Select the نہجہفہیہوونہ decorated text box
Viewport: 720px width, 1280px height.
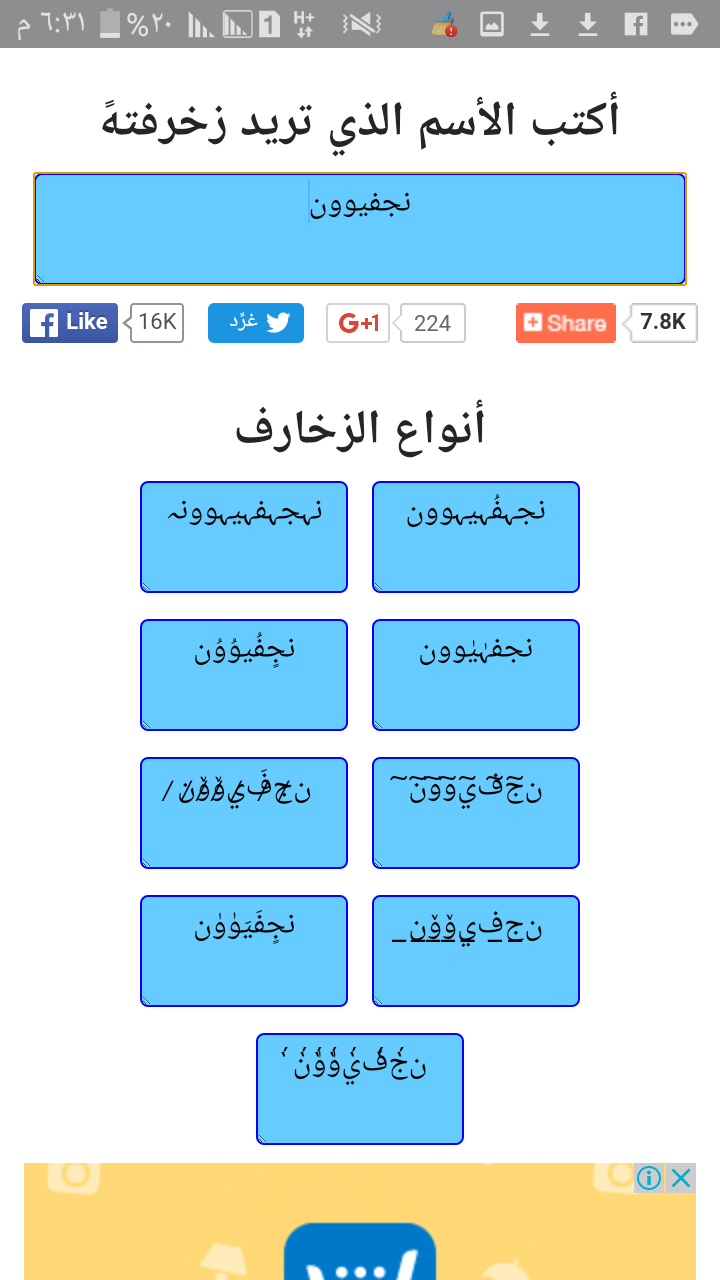244,537
